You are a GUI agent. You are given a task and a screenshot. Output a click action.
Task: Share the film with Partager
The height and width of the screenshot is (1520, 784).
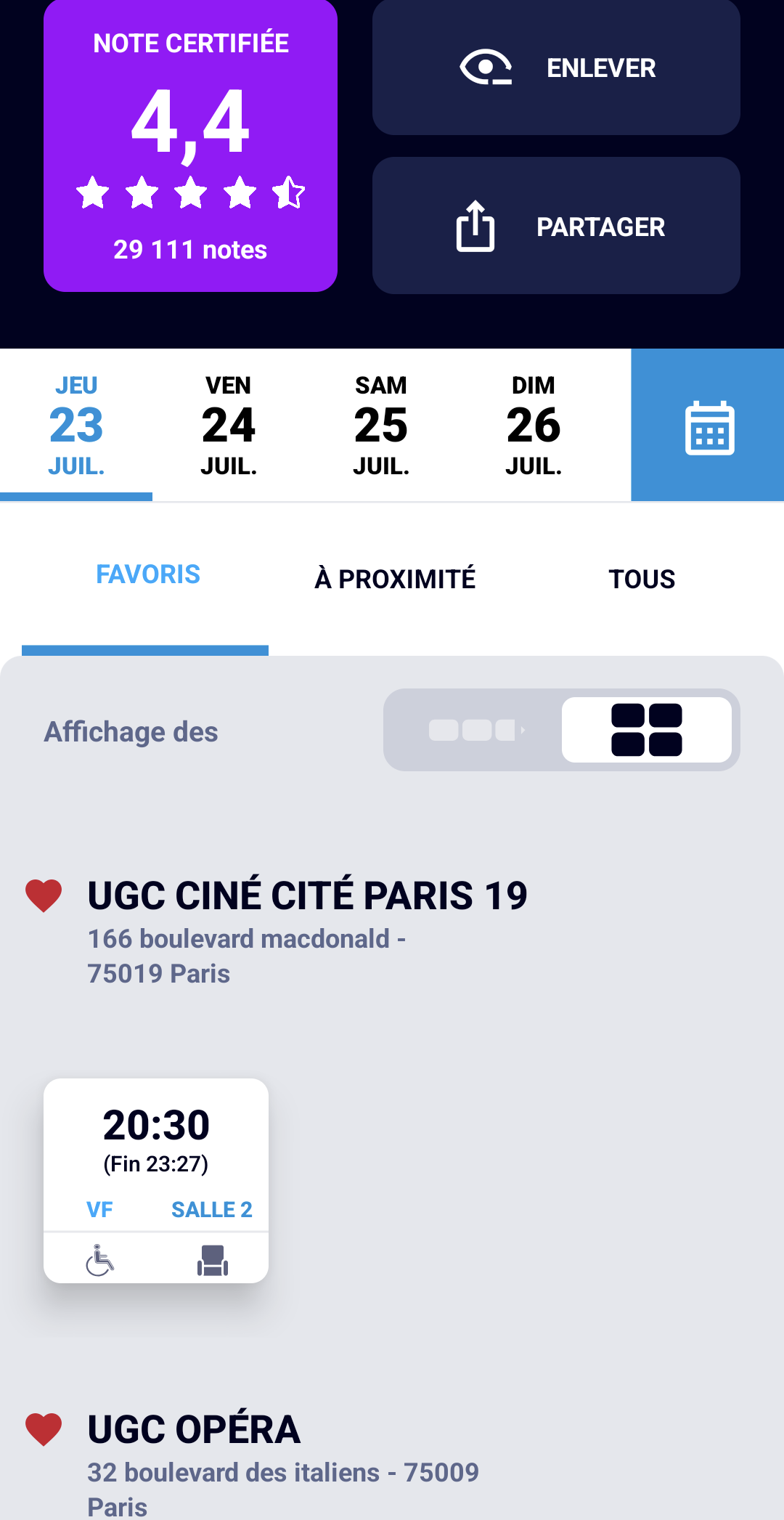[556, 226]
